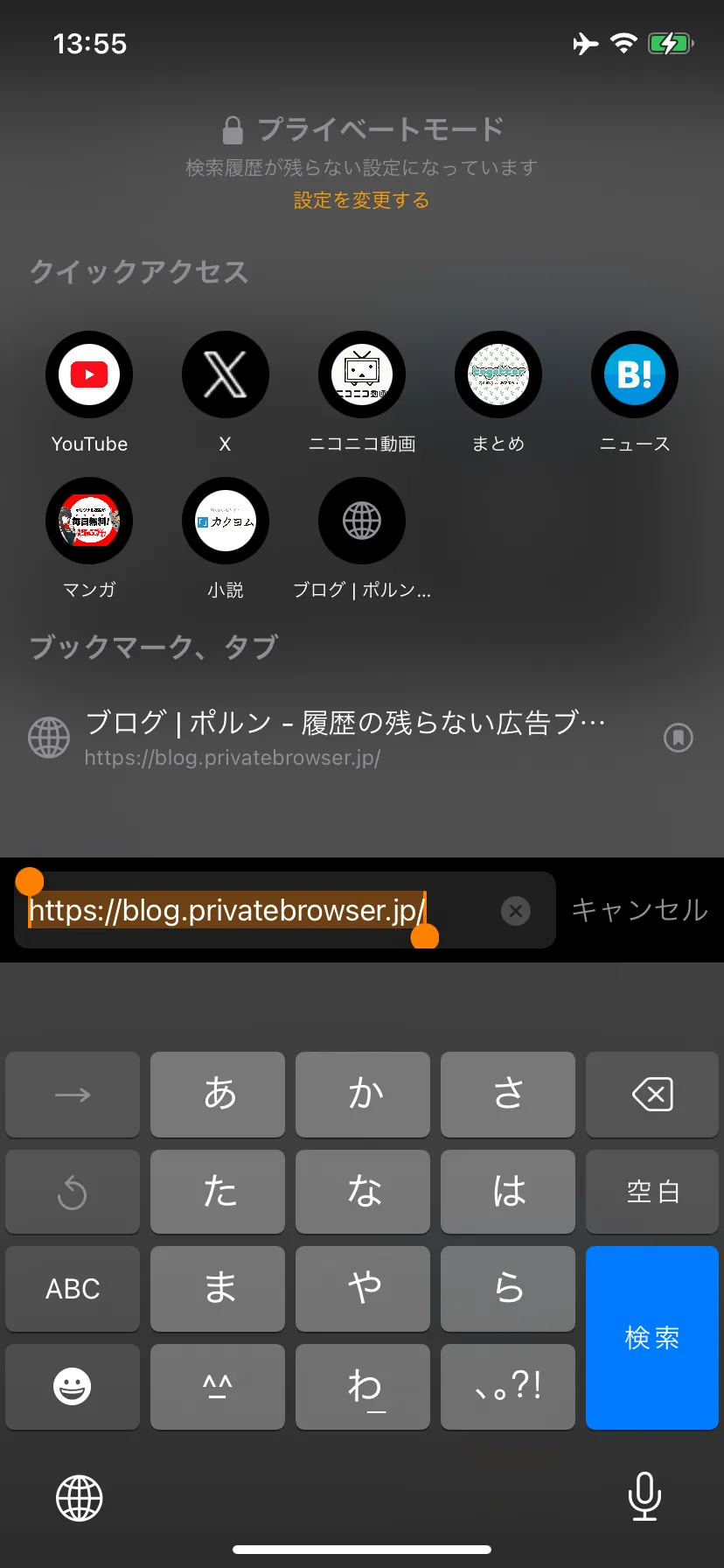Viewport: 724px width, 1568px height.
Task: Clear the URL text field
Action: click(516, 911)
